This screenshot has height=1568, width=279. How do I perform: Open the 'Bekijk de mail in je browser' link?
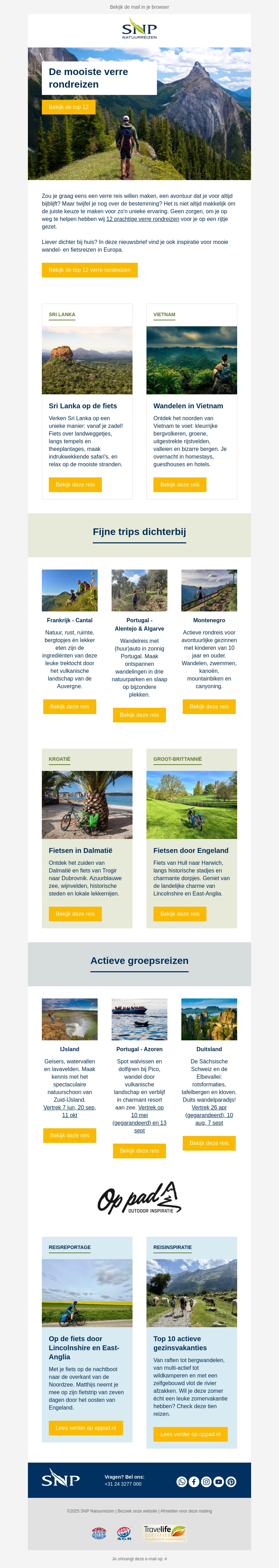click(x=139, y=7)
